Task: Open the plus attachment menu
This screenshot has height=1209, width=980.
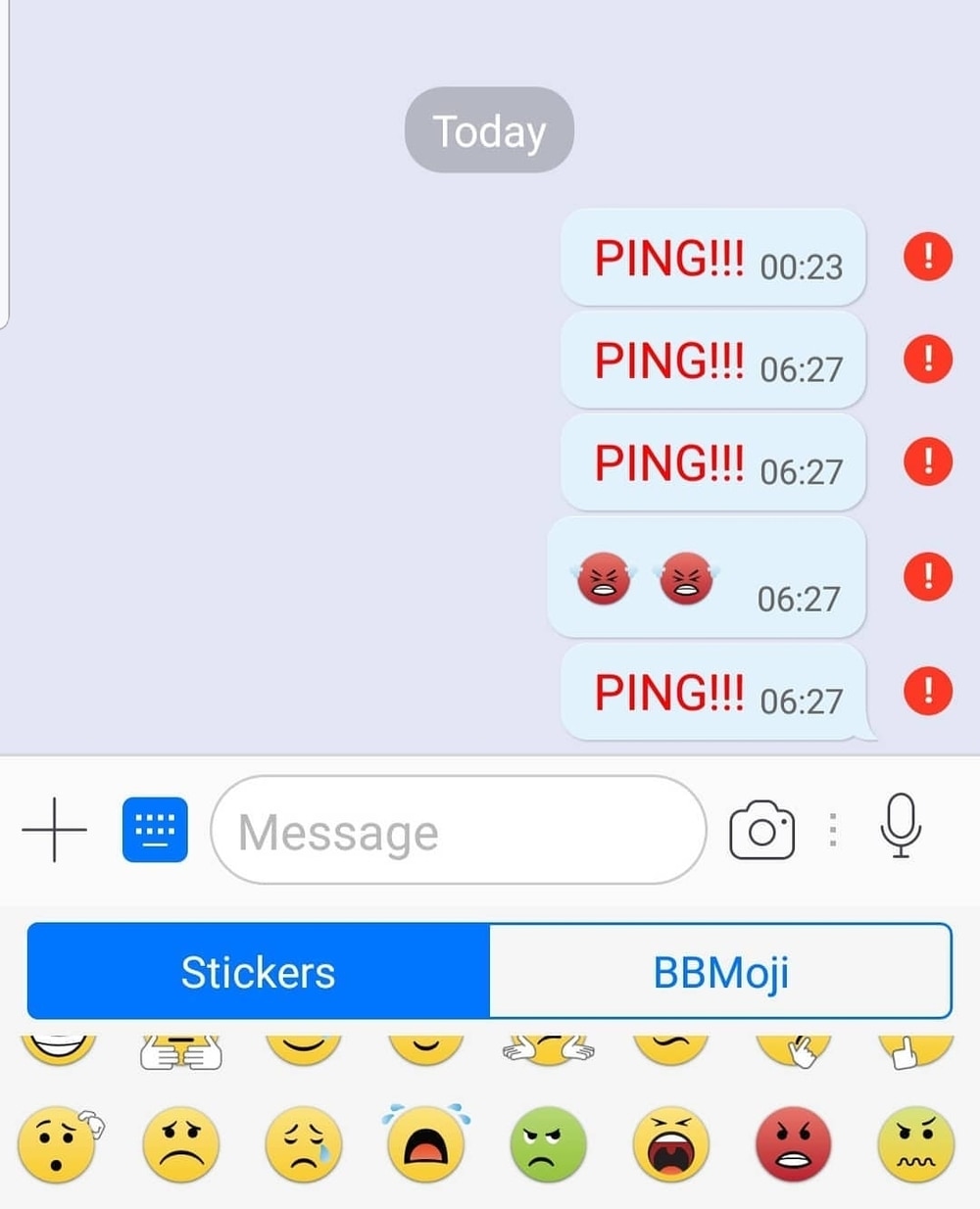Action: pyautogui.click(x=54, y=829)
